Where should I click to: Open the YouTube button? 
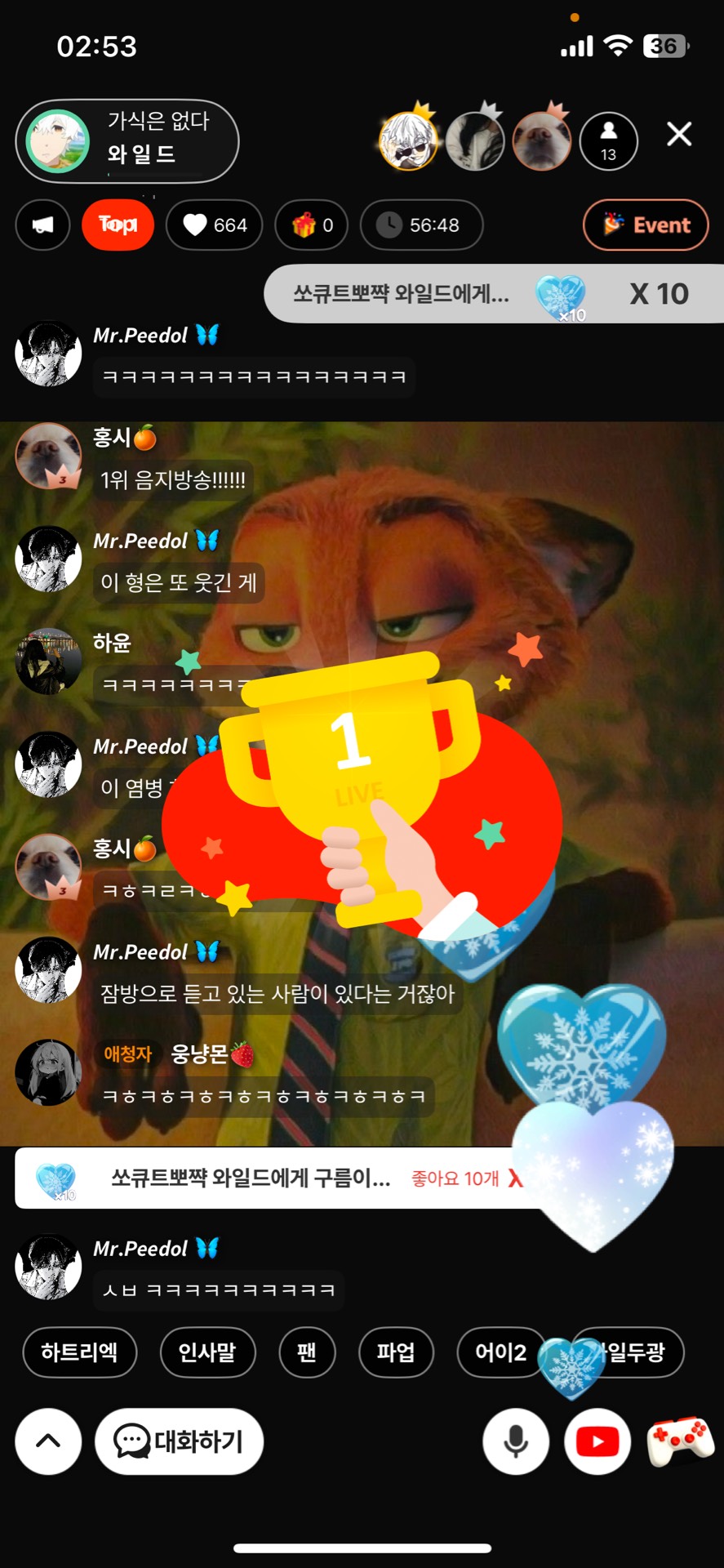click(x=597, y=1441)
